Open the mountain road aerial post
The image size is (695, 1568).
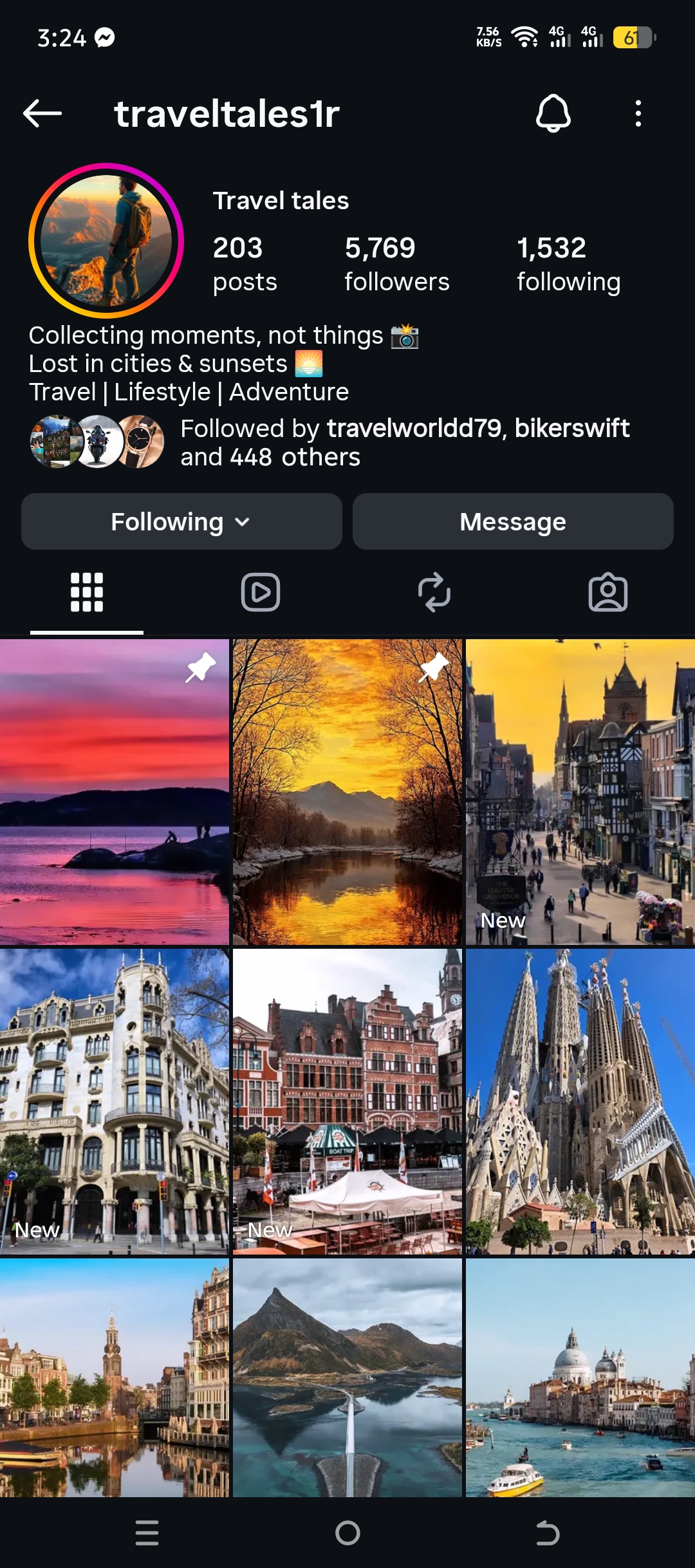[x=347, y=1377]
